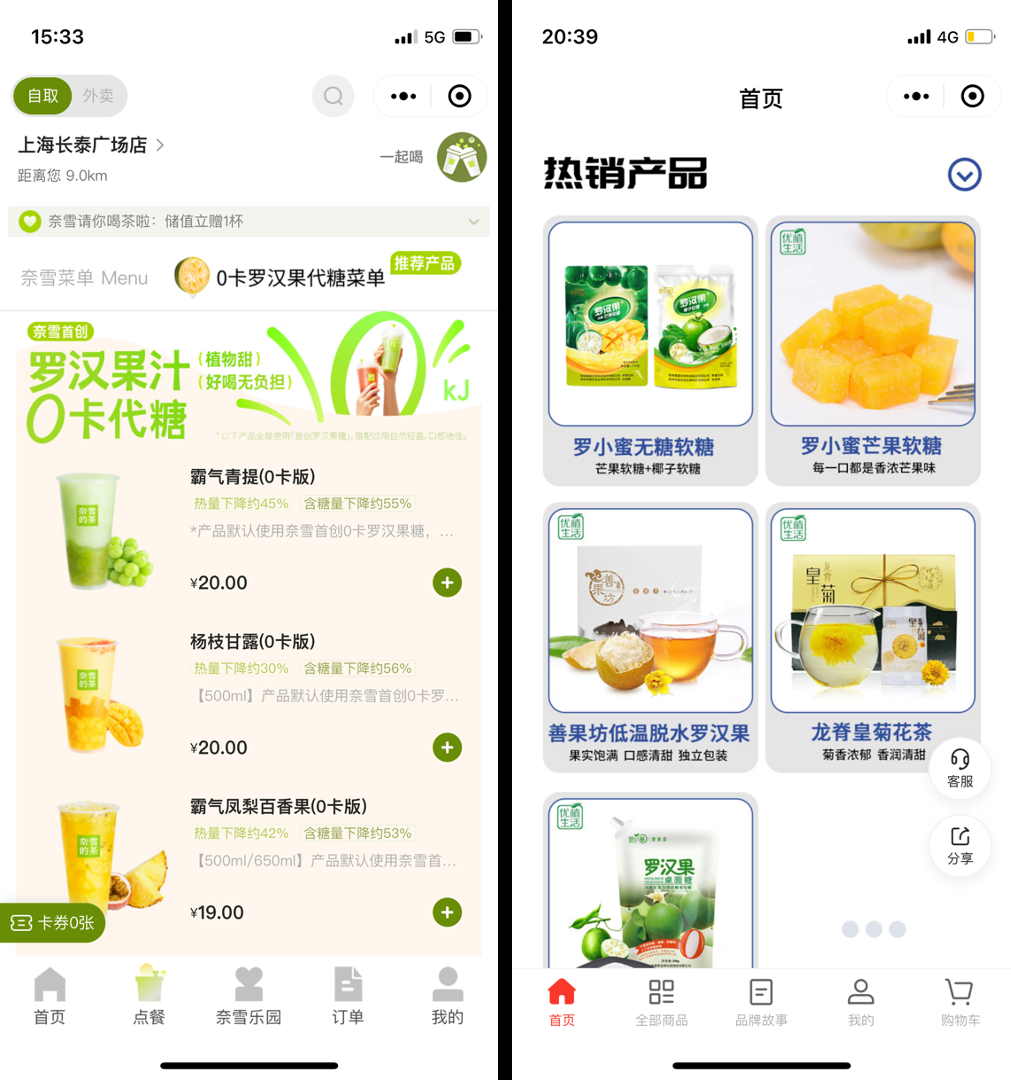
Task: Expand the 热销产品 dropdown chevron
Action: (x=964, y=175)
